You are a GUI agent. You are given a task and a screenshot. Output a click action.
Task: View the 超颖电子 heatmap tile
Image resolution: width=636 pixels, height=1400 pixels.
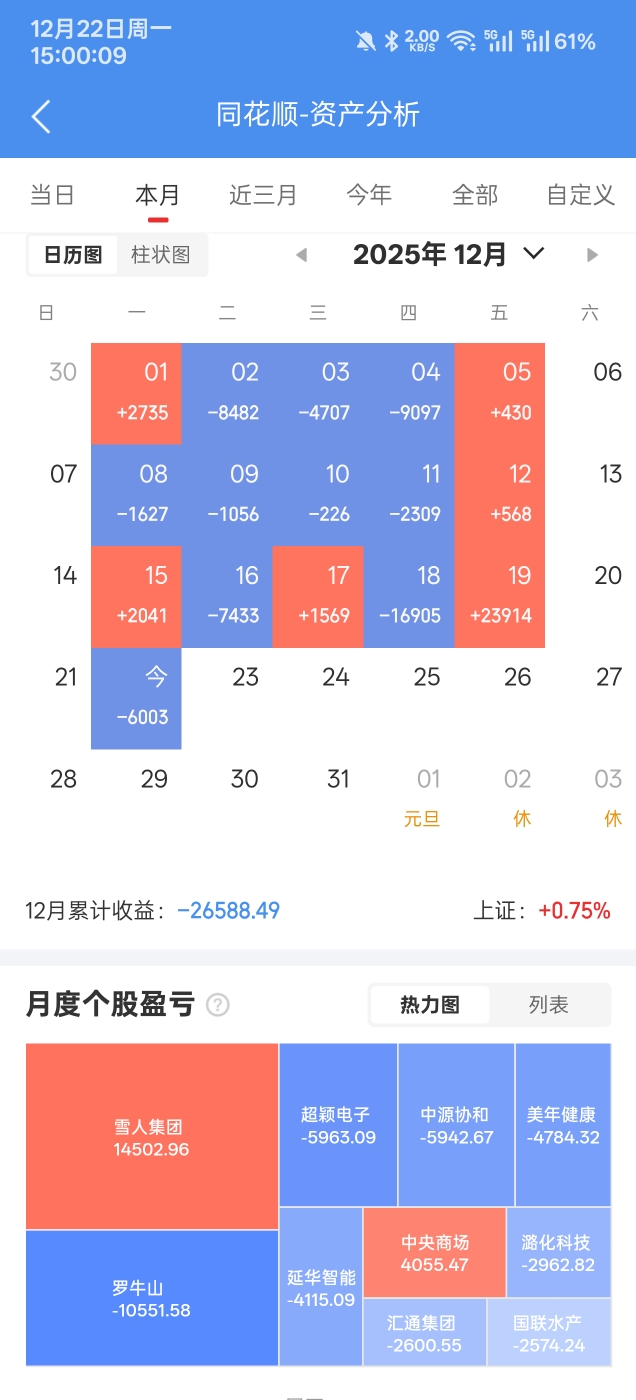(337, 1125)
